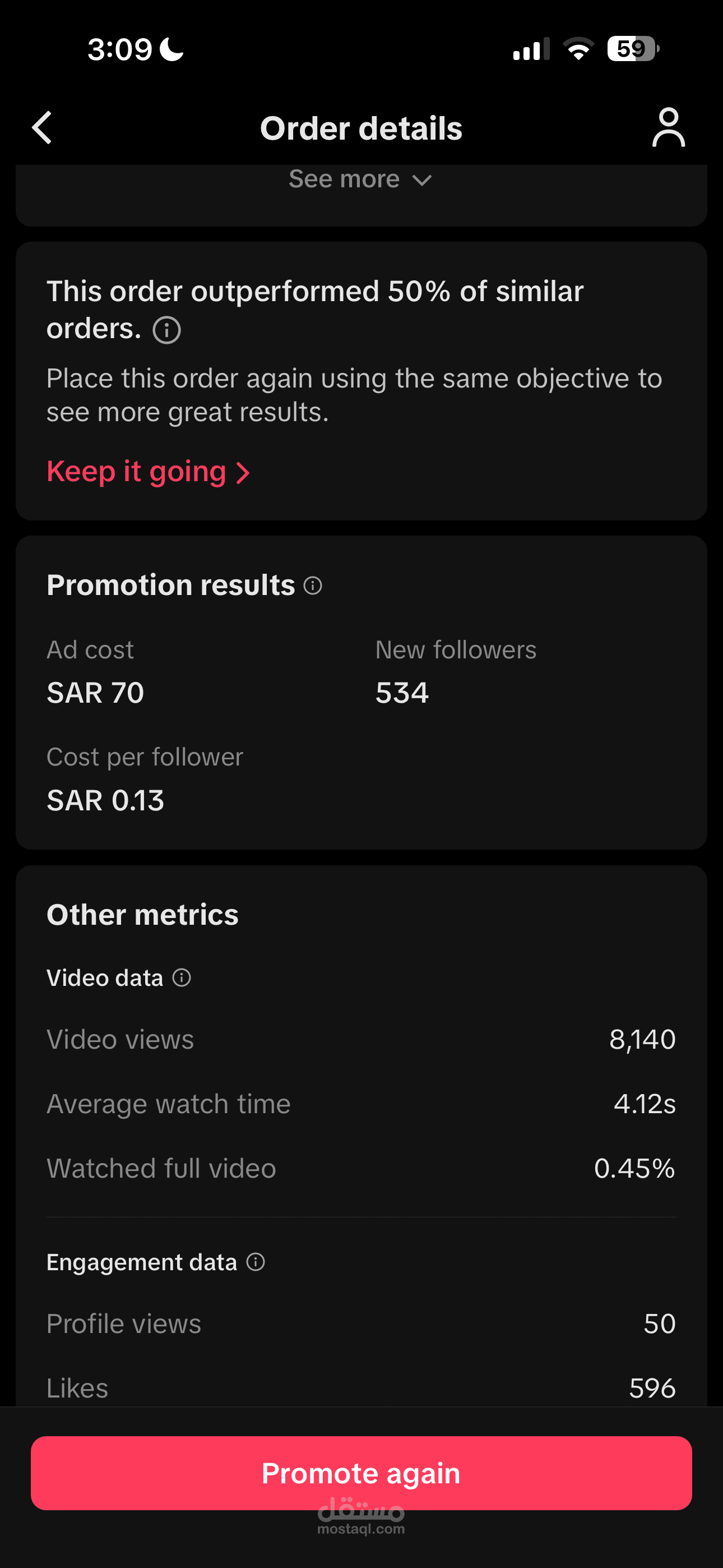The height and width of the screenshot is (1568, 723).
Task: Check the Engagement data info icon
Action: click(x=256, y=1262)
